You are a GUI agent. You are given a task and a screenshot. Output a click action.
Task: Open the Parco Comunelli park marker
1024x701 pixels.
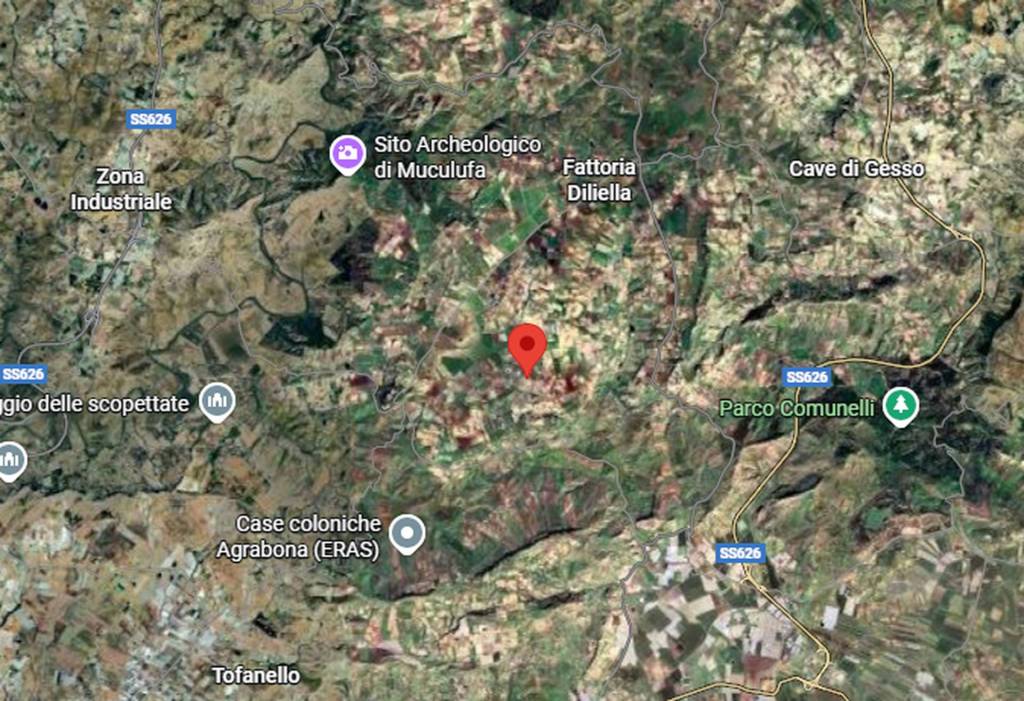click(x=902, y=405)
